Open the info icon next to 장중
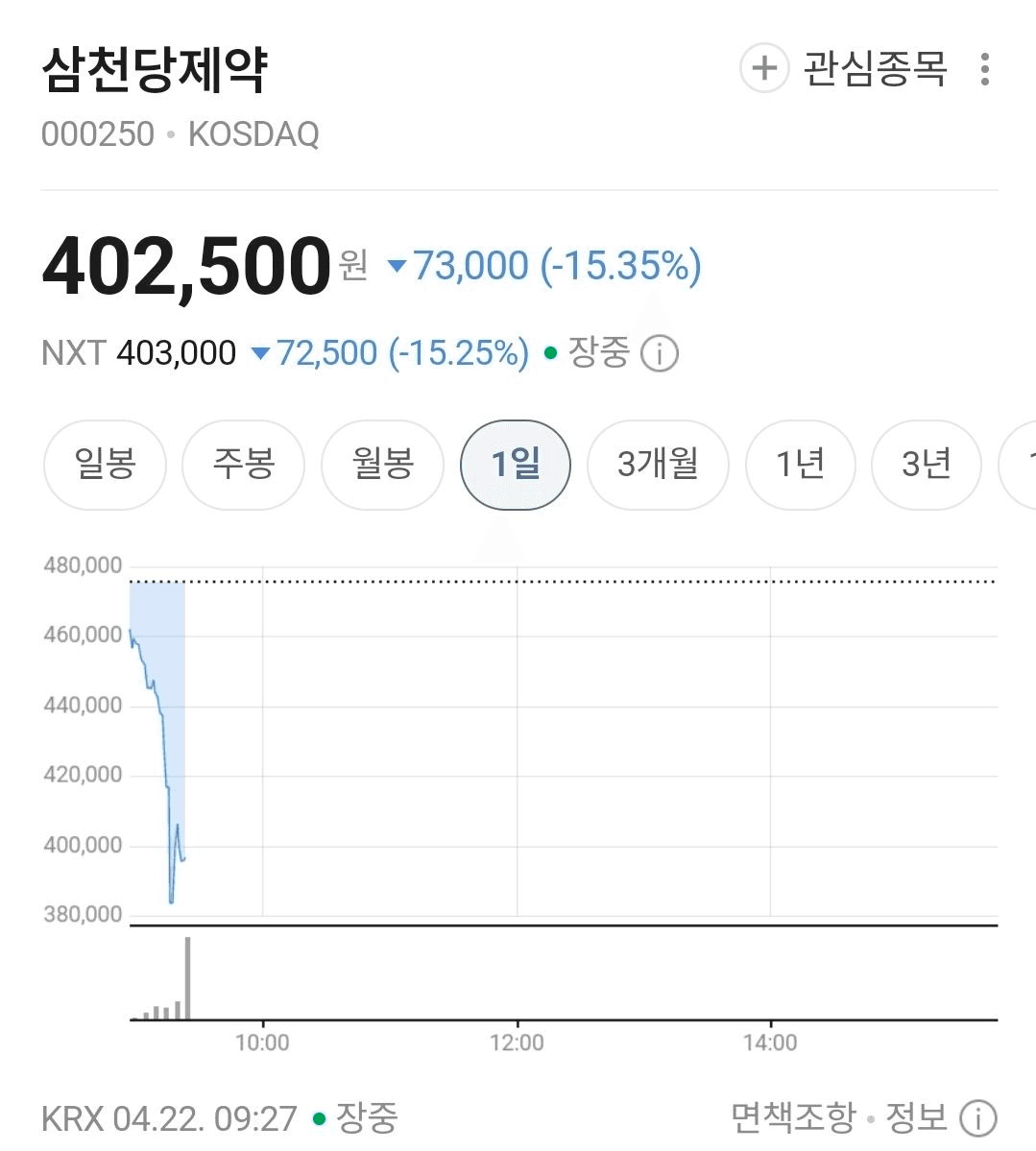Screen dimensions: 1036x1151 [x=659, y=353]
